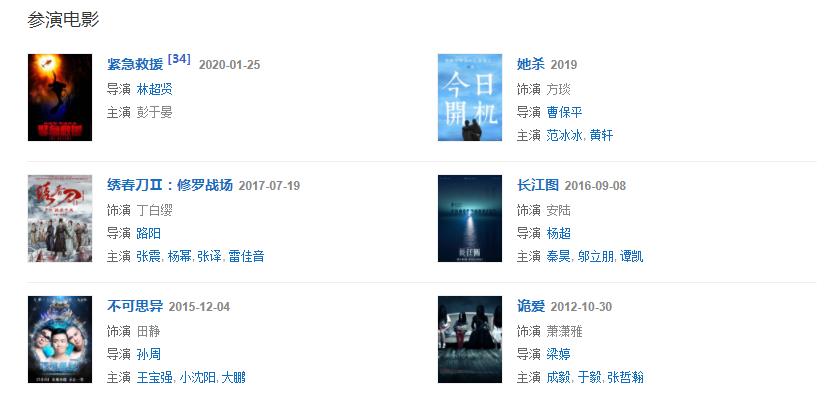
Task: Open the 长江图 movie link
Action: 537,185
